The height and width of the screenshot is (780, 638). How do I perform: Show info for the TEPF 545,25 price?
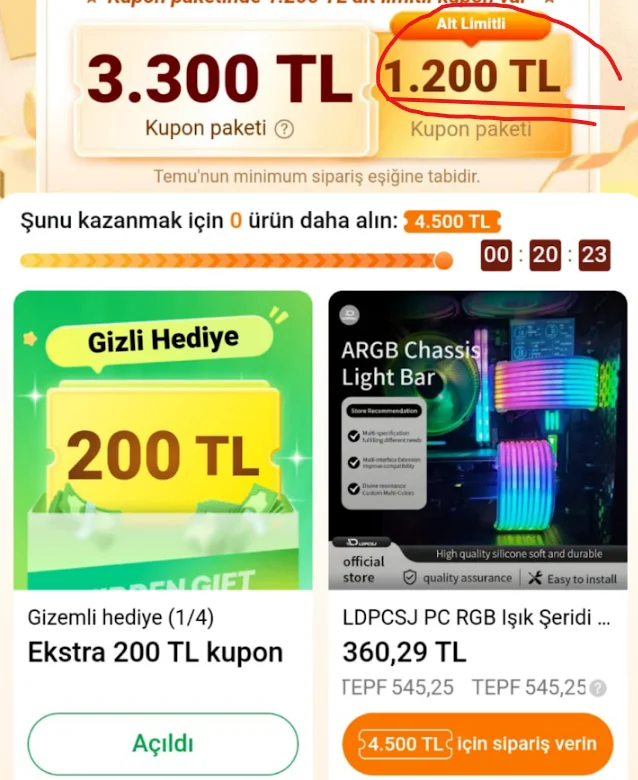(598, 688)
